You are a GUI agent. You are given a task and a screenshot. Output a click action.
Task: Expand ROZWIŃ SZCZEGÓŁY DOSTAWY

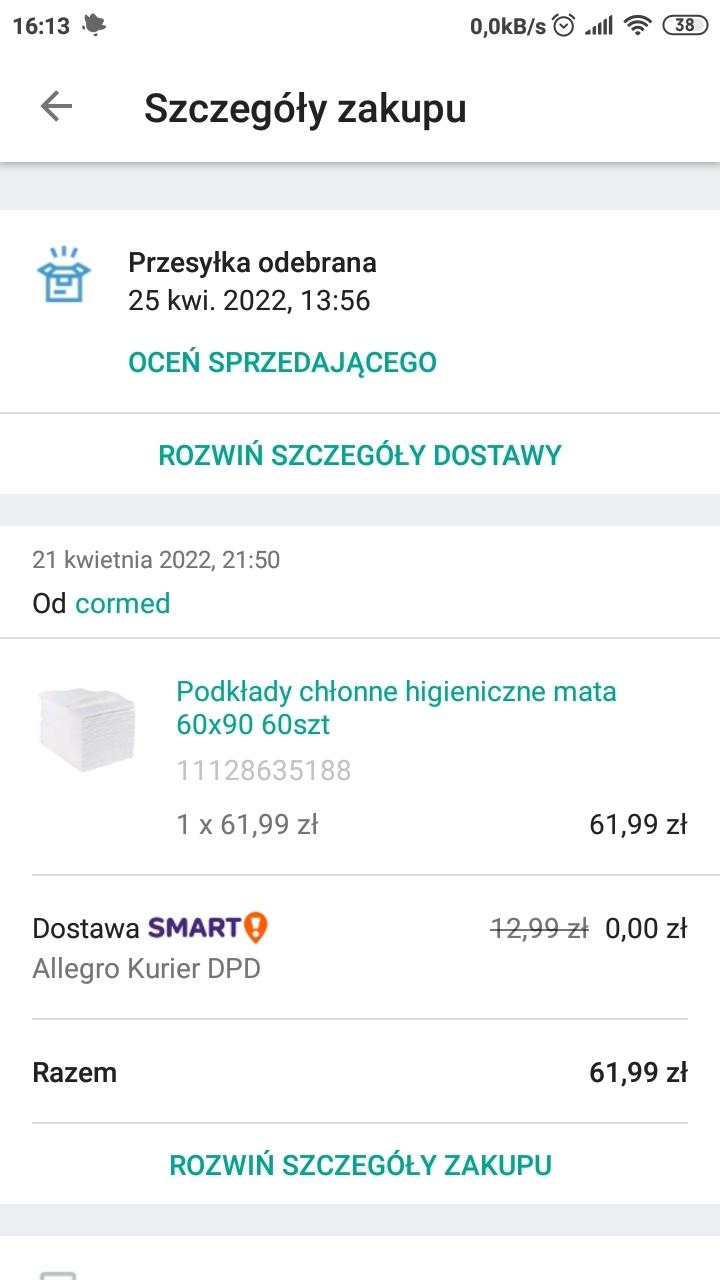pos(360,455)
